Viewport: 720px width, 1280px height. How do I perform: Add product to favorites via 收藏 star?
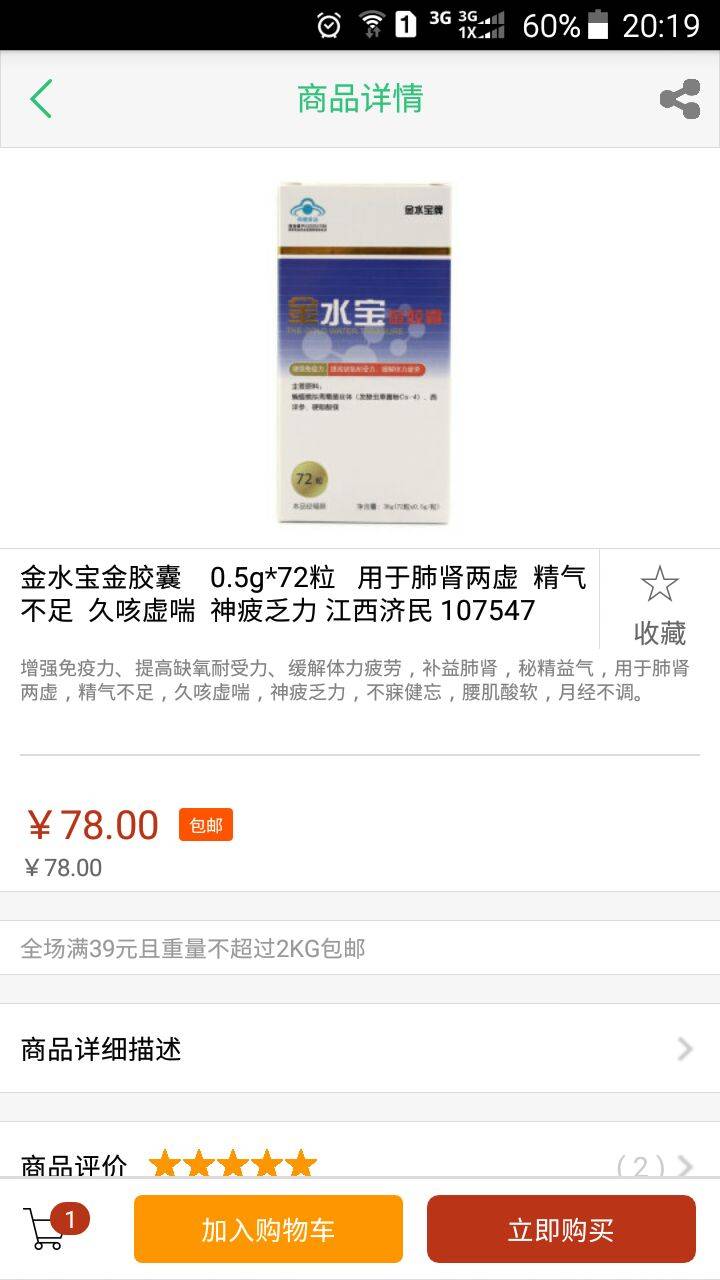(x=659, y=600)
